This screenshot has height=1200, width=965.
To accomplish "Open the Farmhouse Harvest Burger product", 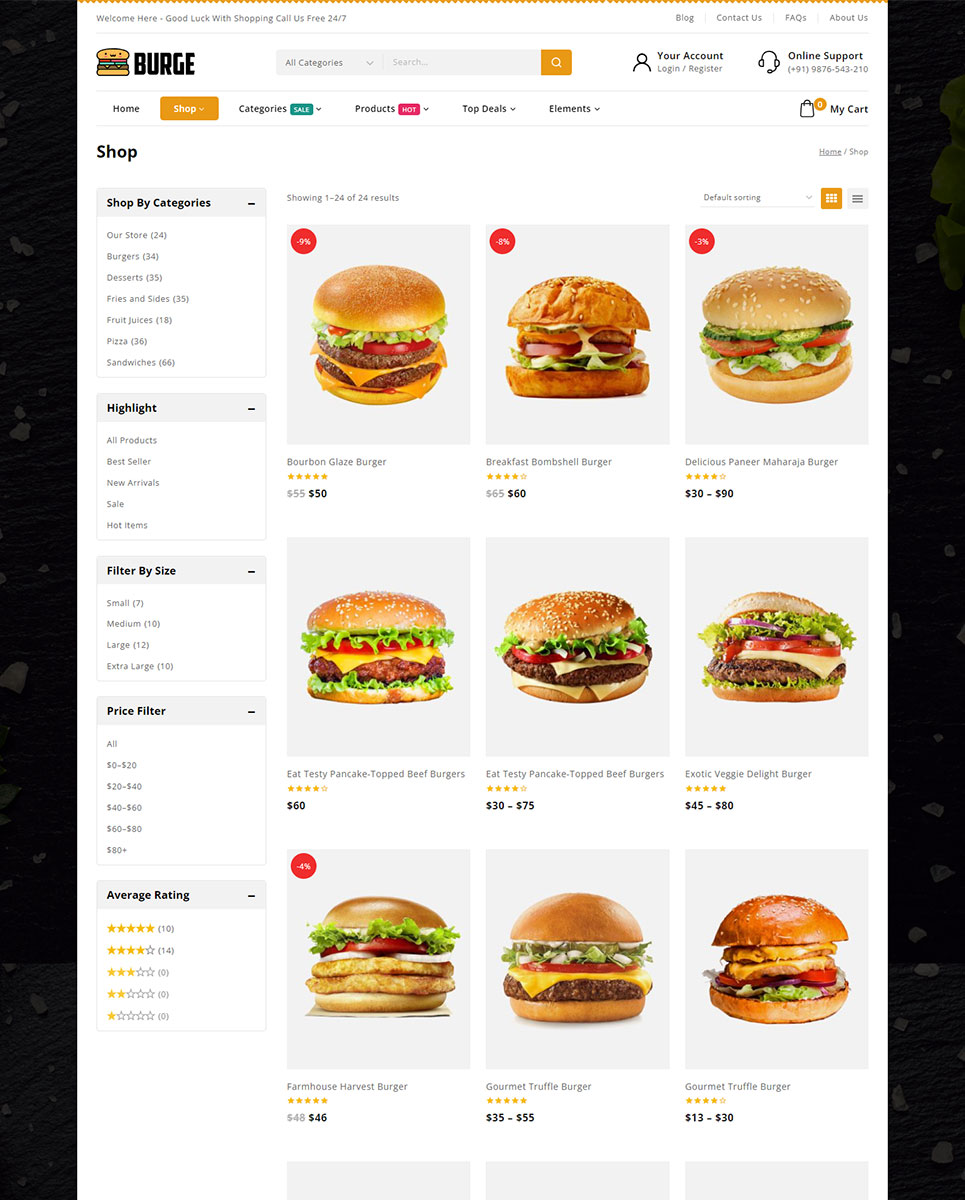I will pos(346,1086).
